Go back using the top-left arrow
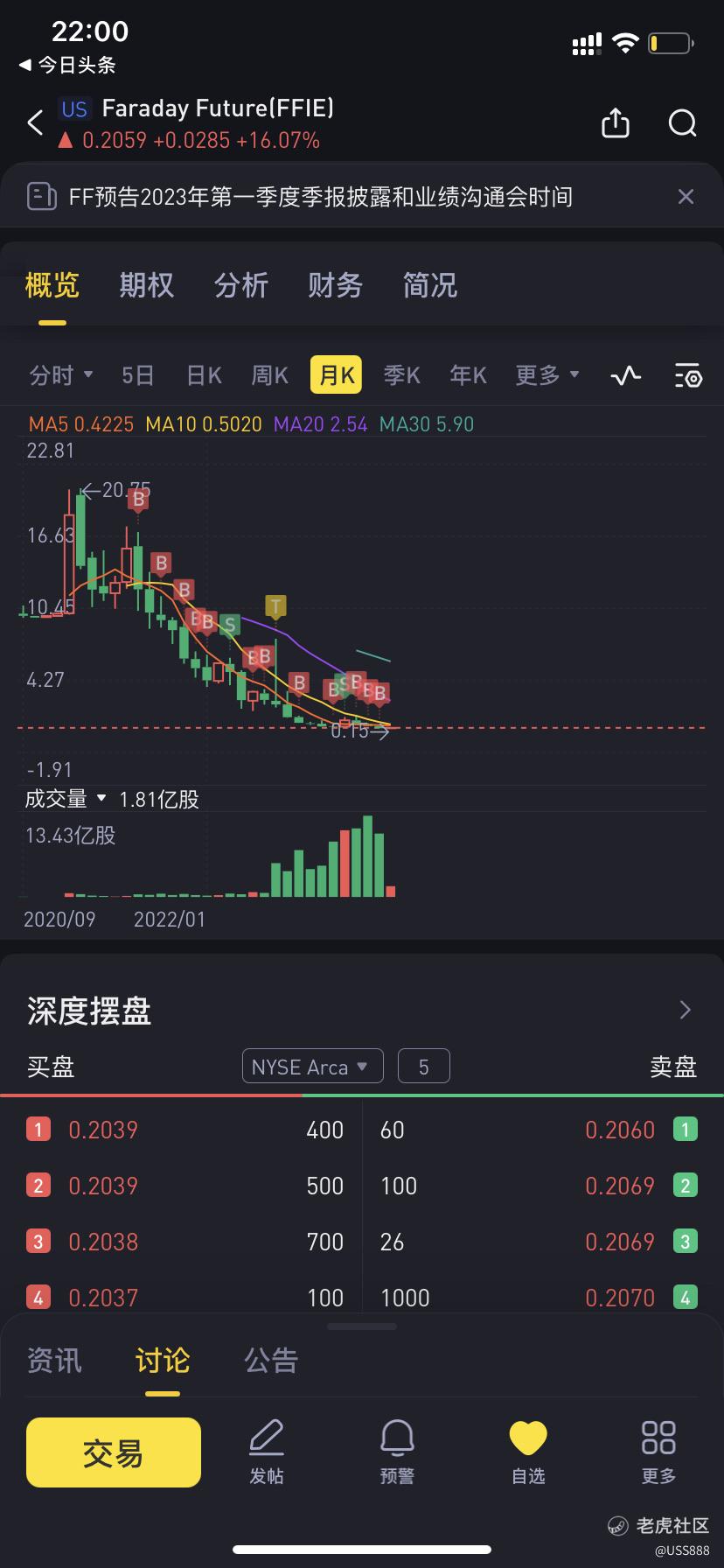This screenshot has height=1568, width=724. pyautogui.click(x=35, y=122)
